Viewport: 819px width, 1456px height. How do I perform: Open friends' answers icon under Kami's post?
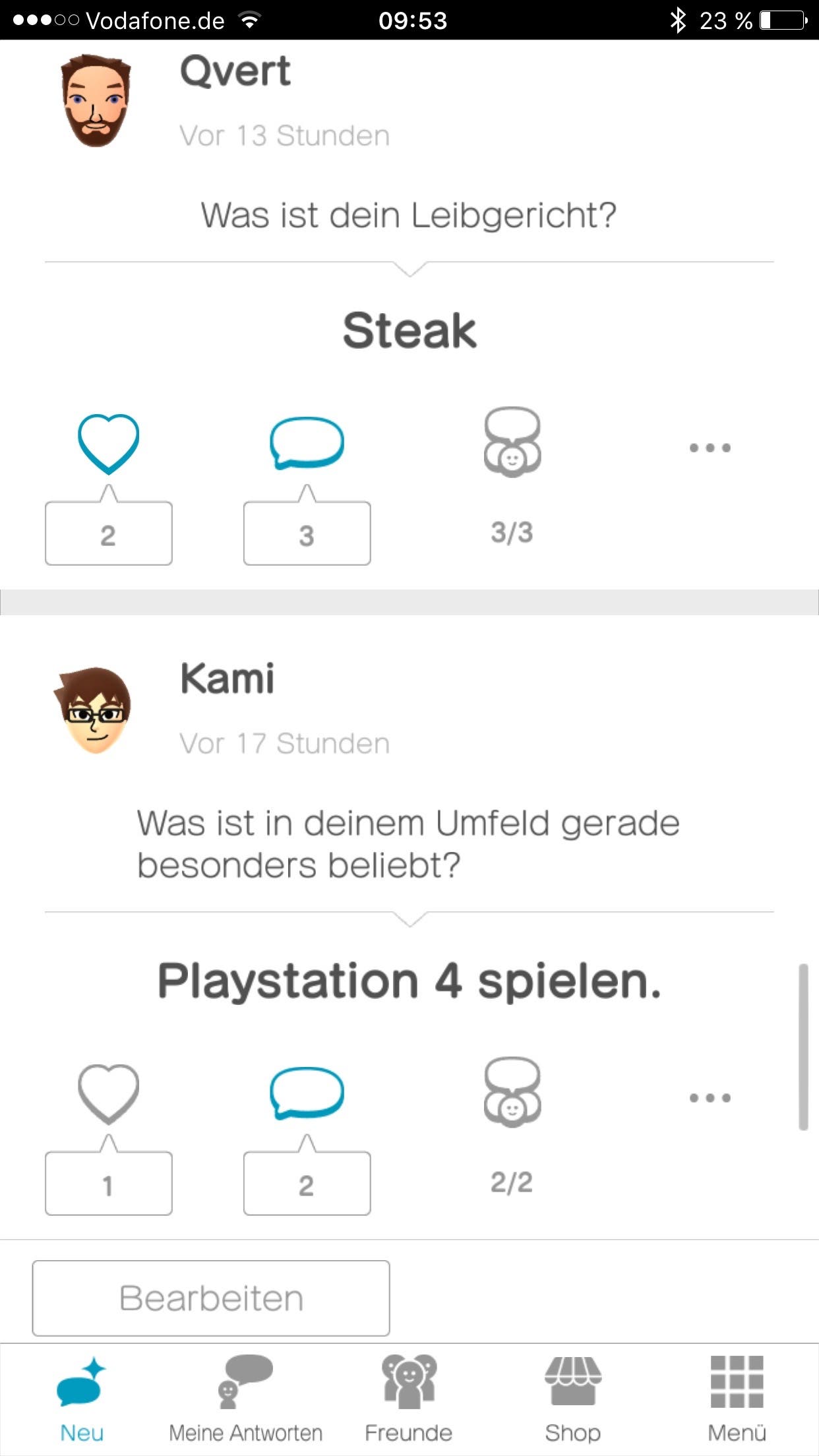pos(512,1092)
